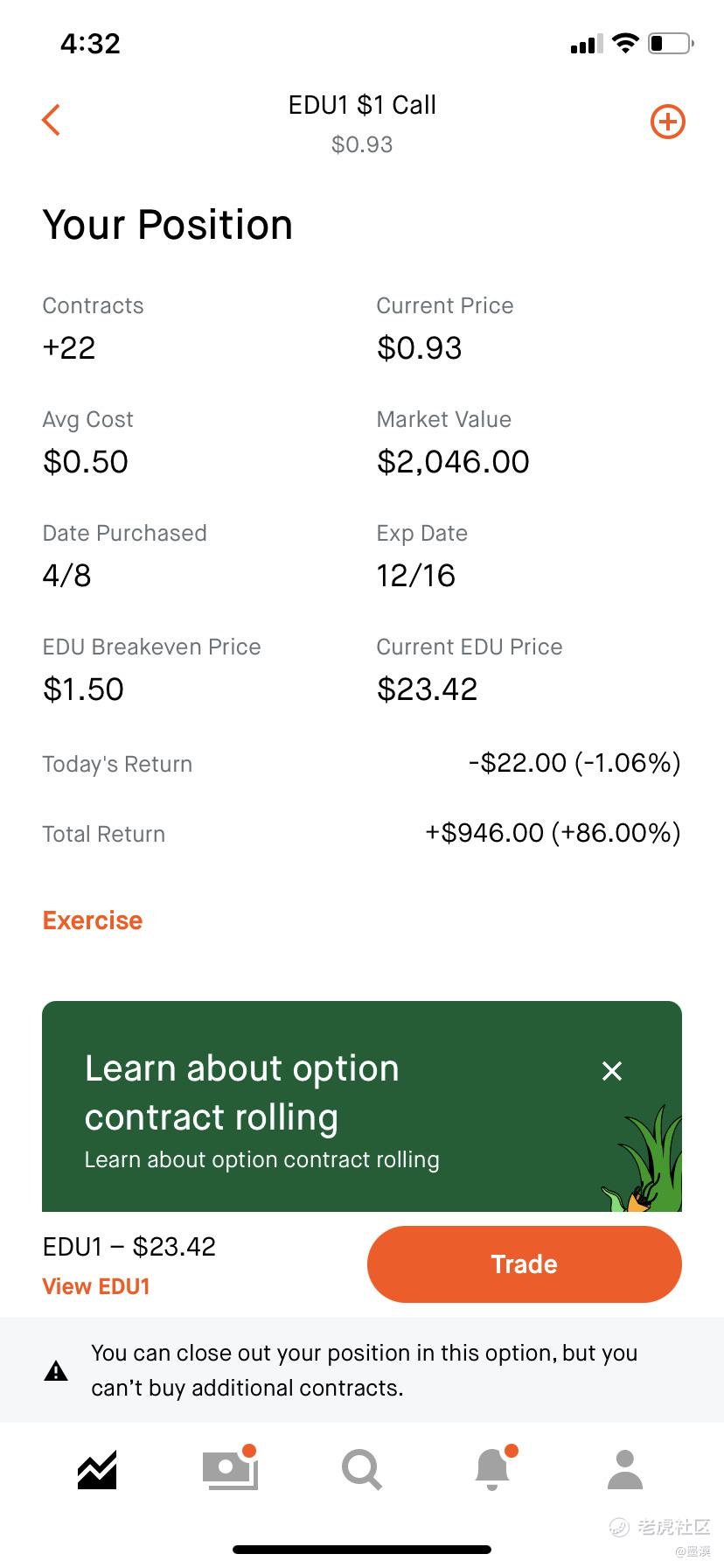Open View EDU1 link
This screenshot has height=1568, width=724.
click(x=96, y=1286)
